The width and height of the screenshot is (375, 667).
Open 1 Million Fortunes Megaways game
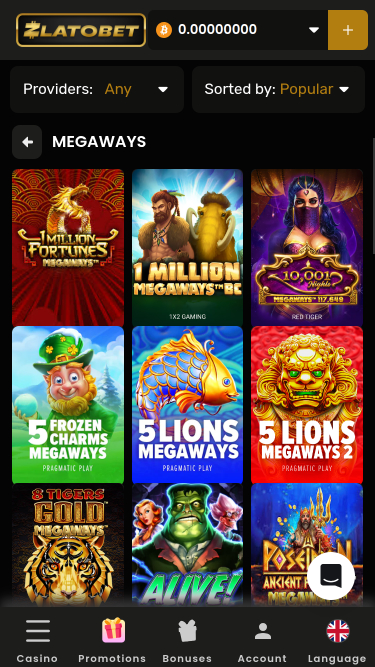[68, 248]
